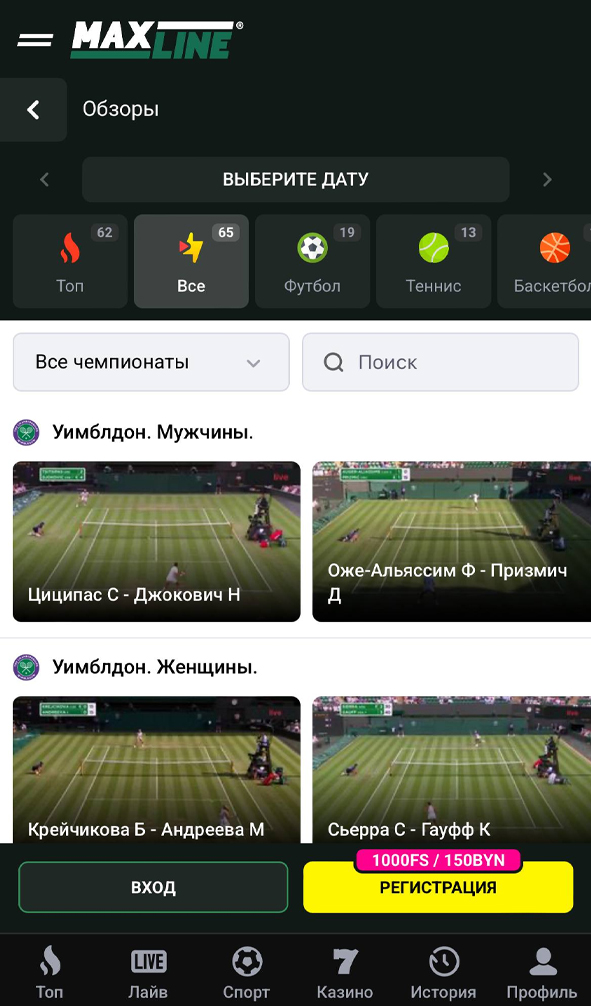Open the Оже-Альяссим Ф - Призмич Д review

(x=452, y=541)
